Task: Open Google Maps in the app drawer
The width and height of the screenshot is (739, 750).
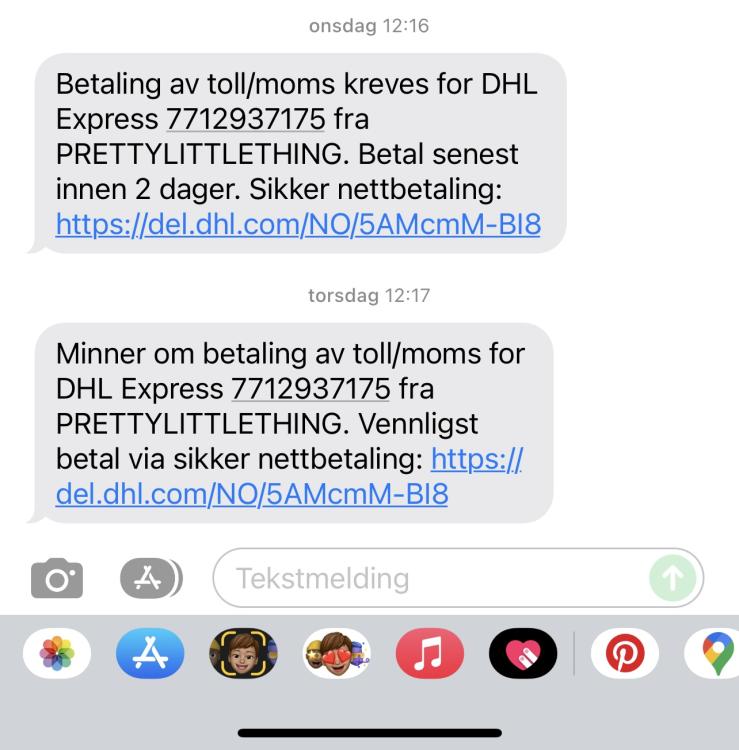Action: click(x=715, y=655)
